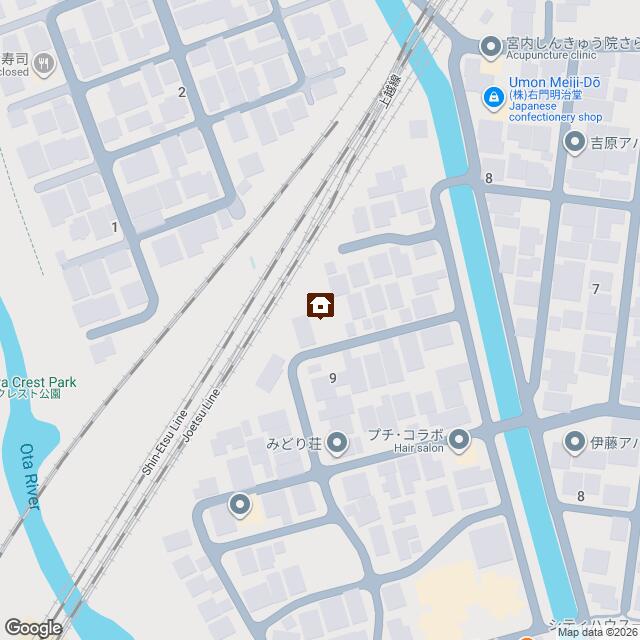Viewport: 640px width, 640px height.
Task: Select the みどり荘 place marker
Action: (x=337, y=441)
